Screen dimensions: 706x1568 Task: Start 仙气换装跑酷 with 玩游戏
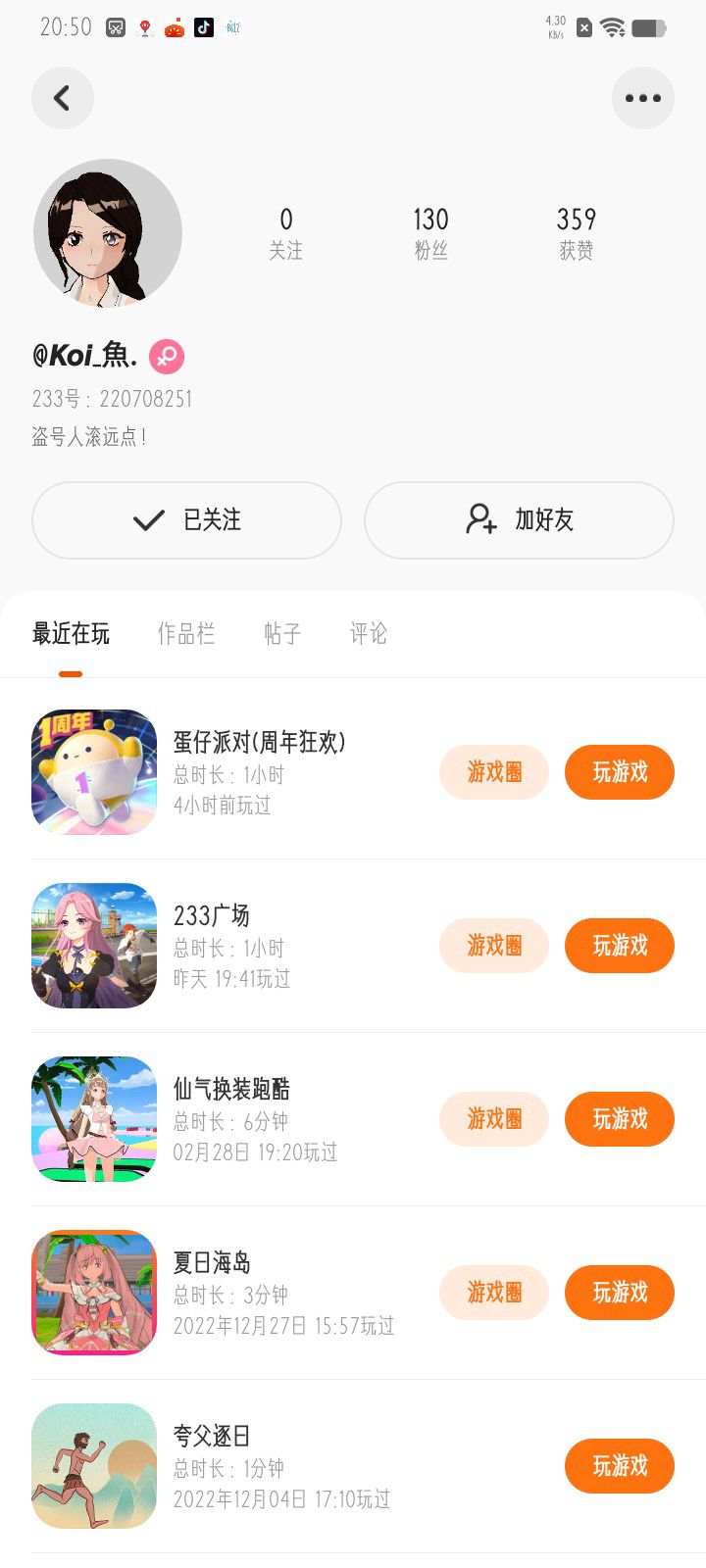tap(620, 1119)
